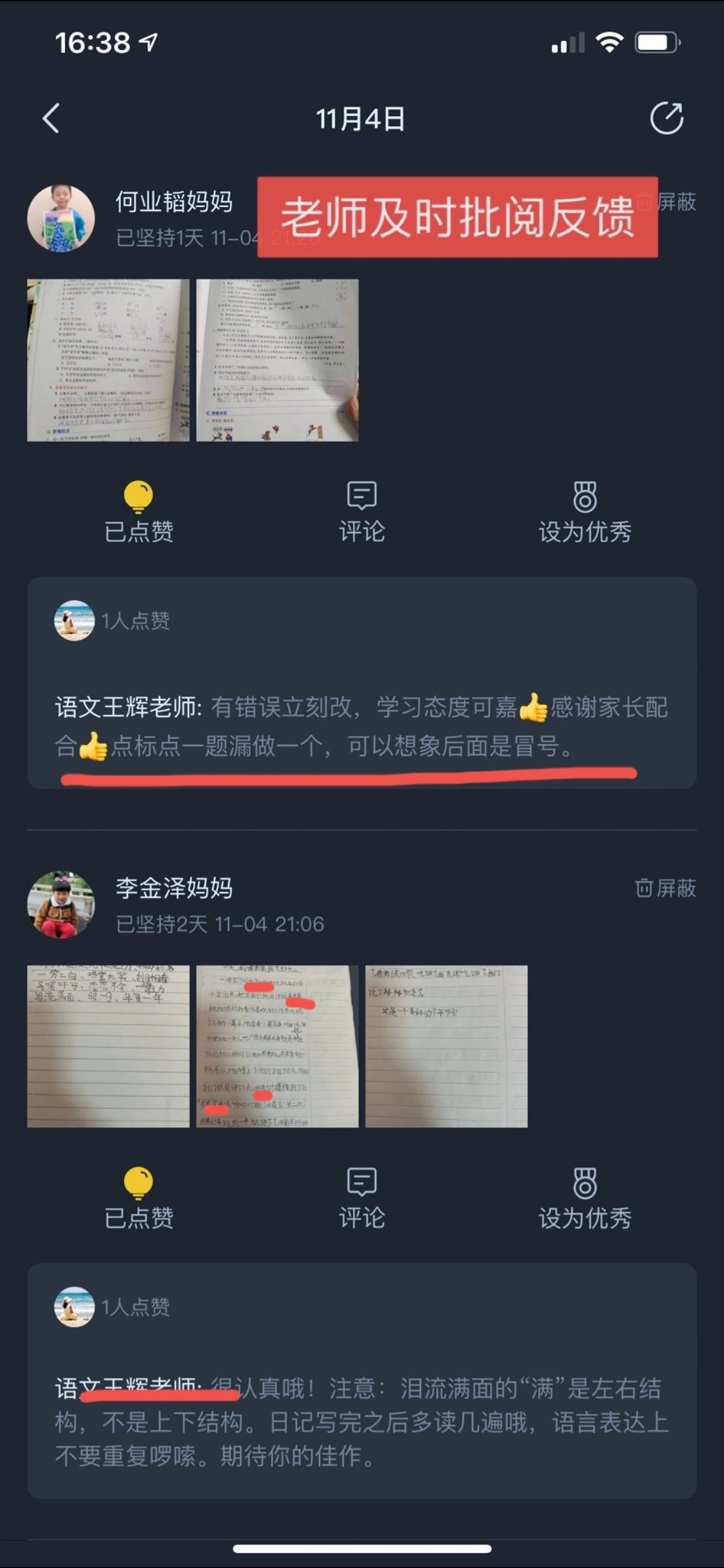Toggle 已点赞 under 何业韬妈妈's post
The width and height of the screenshot is (724, 1568).
coord(139,512)
